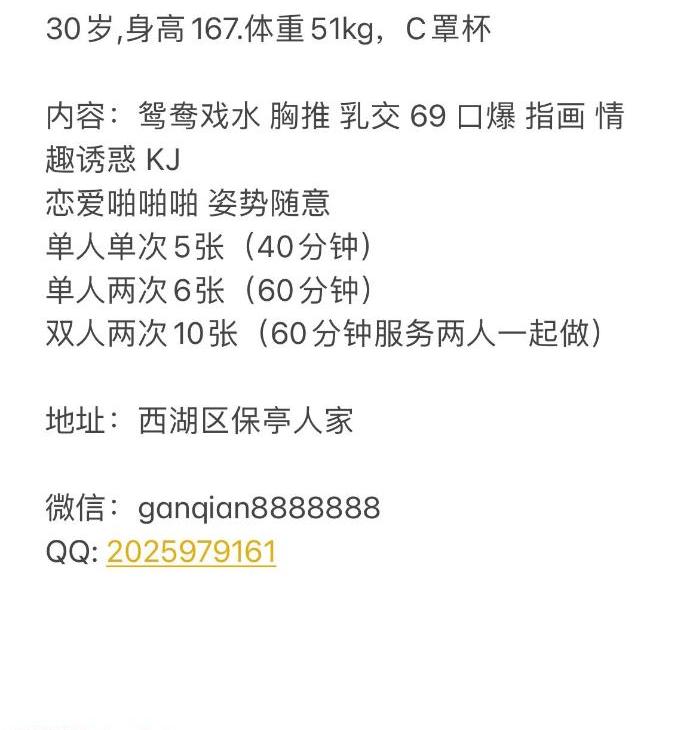Open the underlined 2025979161 number link
Viewport: 699px width, 730px height.
[x=191, y=552]
